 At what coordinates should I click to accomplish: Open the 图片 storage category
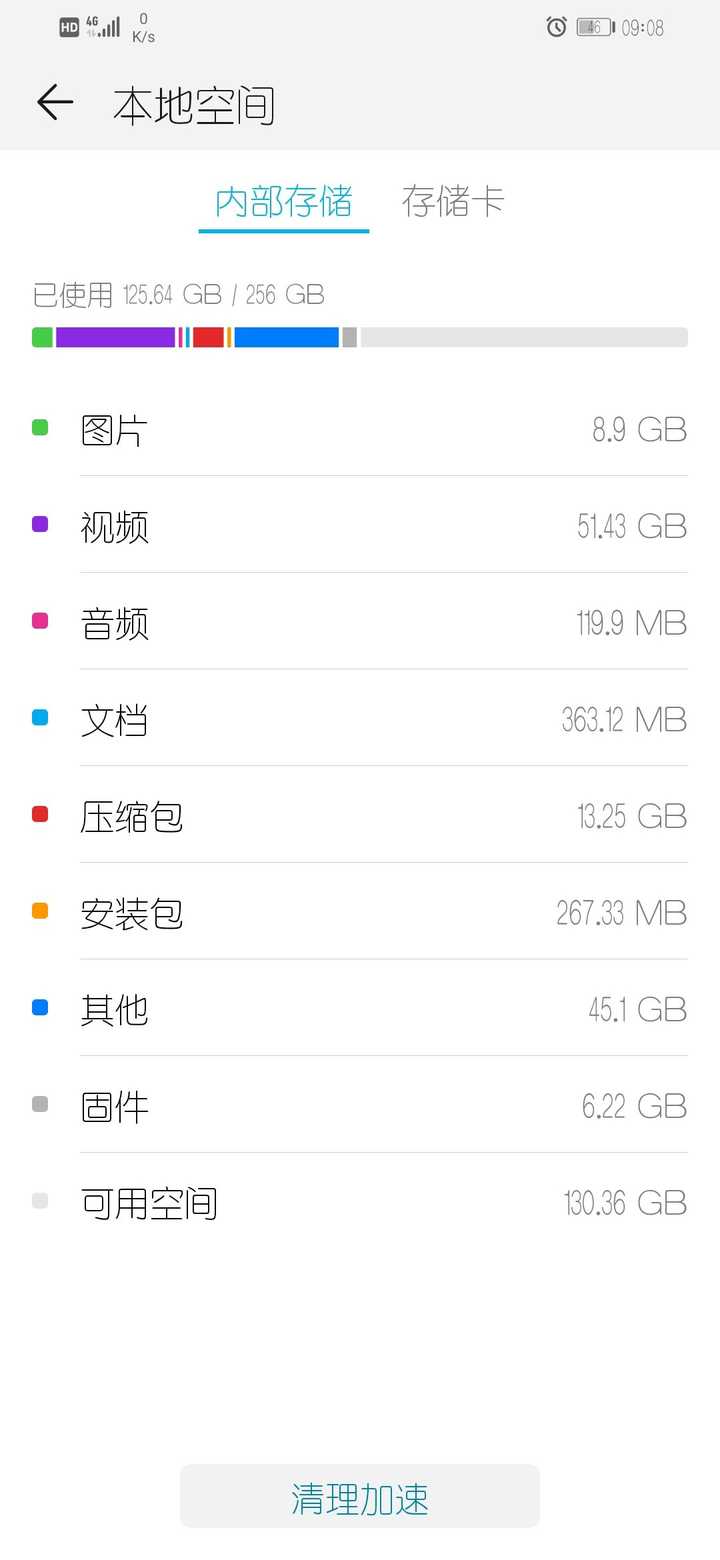[360, 429]
